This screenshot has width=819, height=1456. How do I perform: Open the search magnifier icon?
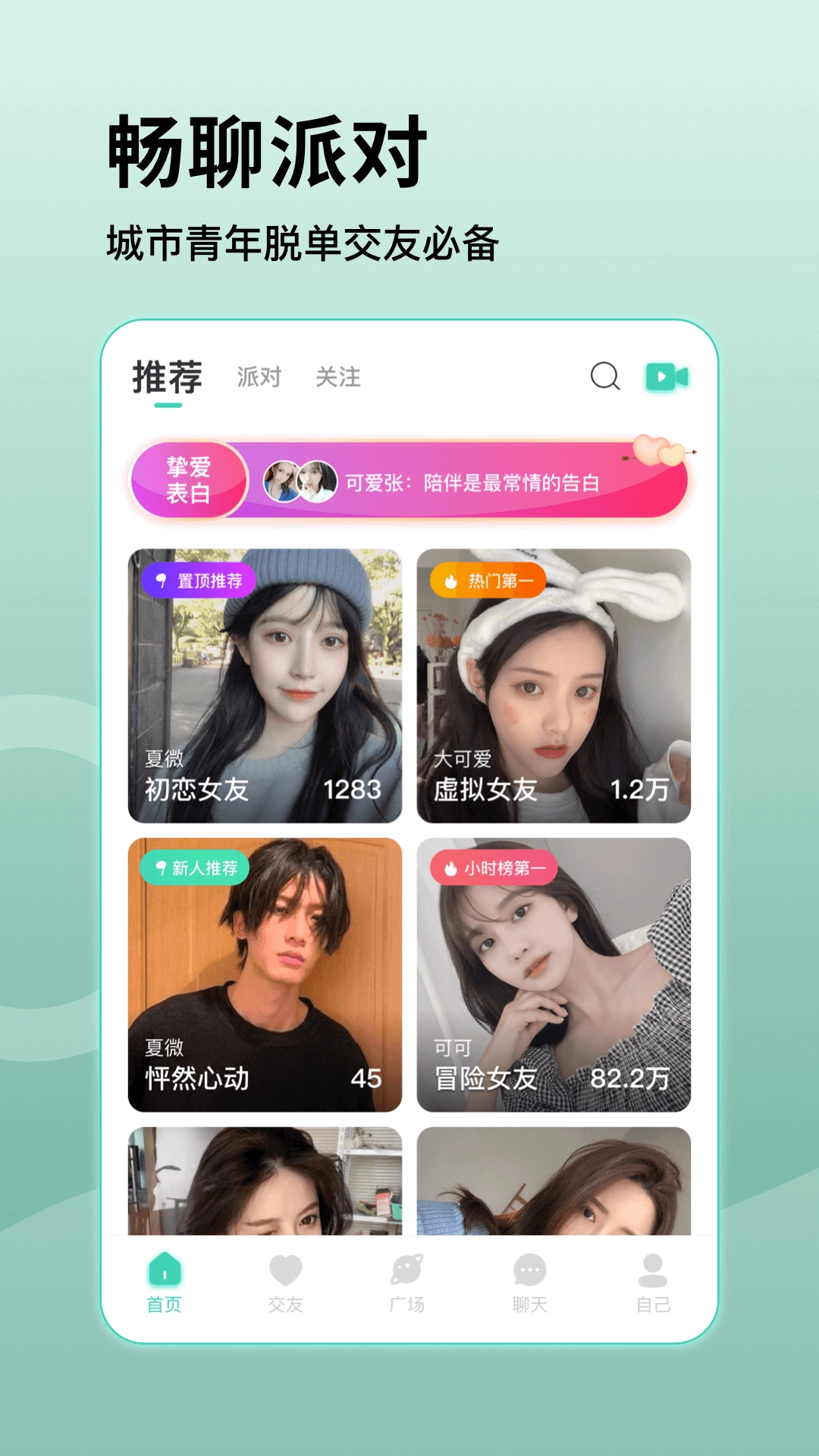coord(604,377)
